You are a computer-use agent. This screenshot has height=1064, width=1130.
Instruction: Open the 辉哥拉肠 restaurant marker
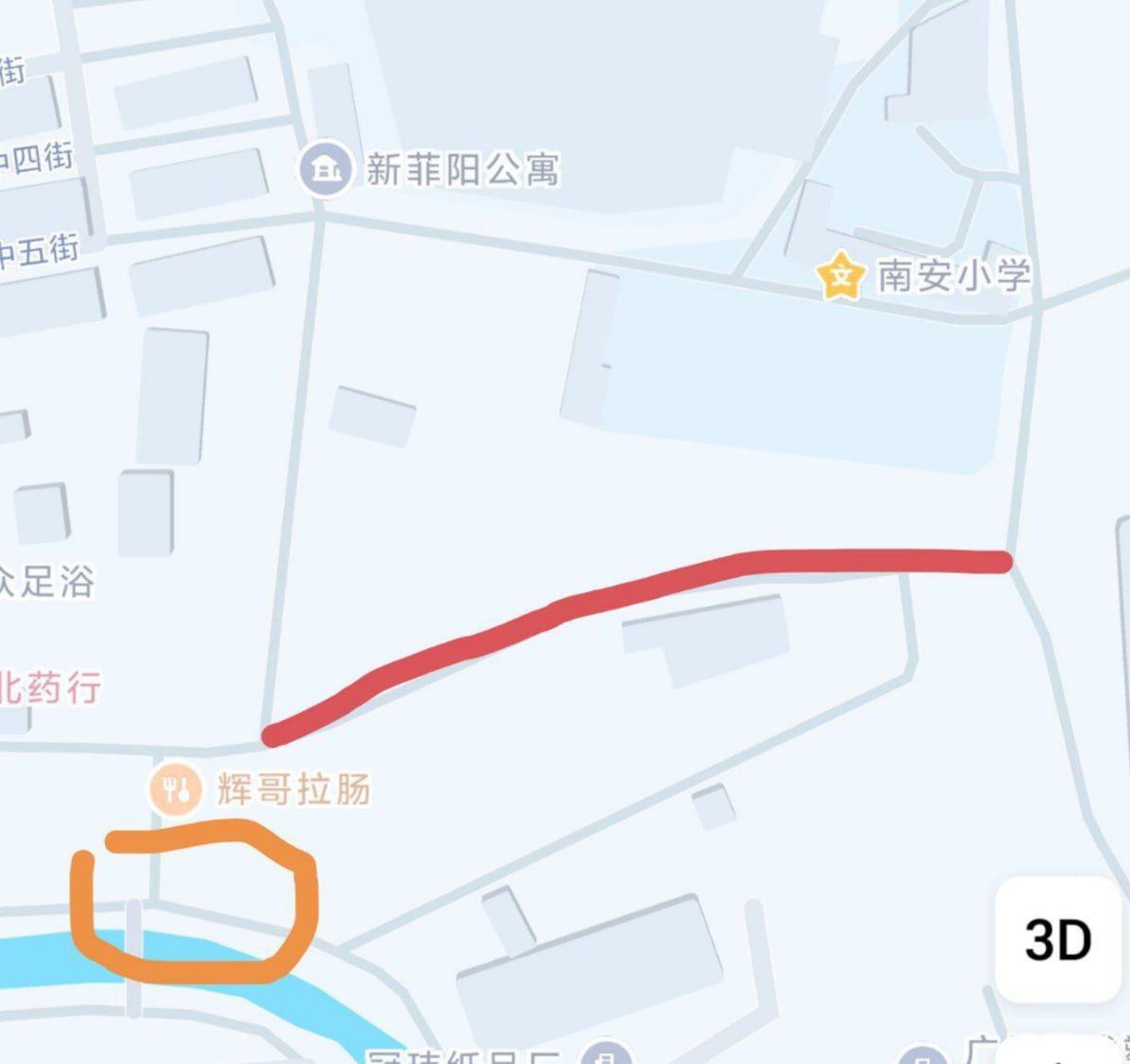(175, 788)
